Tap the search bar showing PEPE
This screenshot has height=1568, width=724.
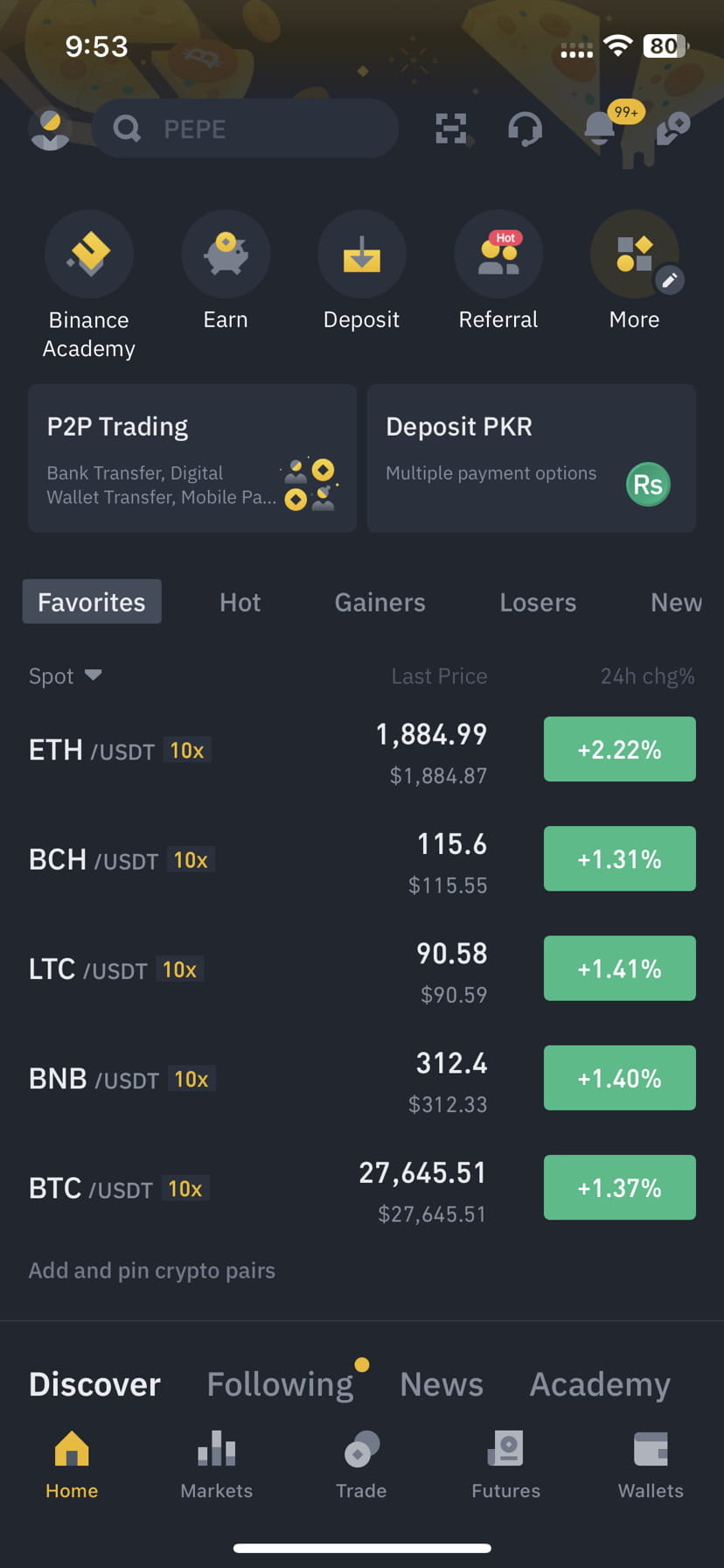click(x=245, y=129)
